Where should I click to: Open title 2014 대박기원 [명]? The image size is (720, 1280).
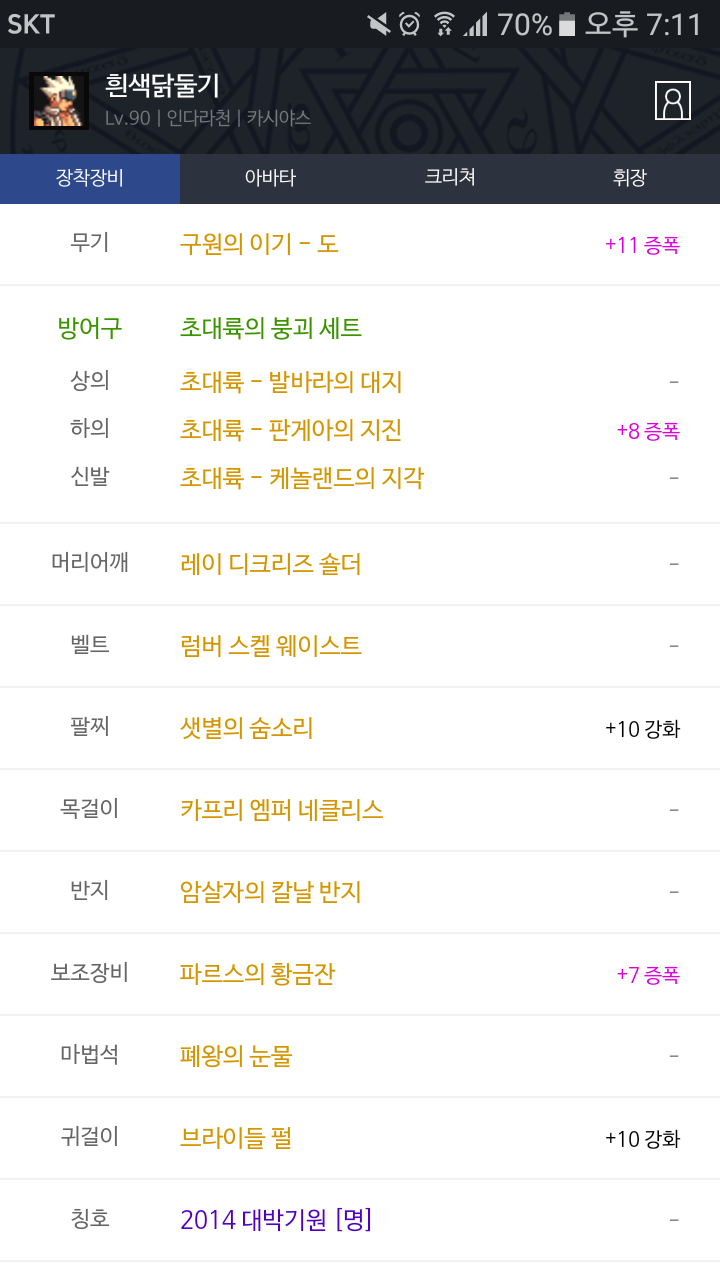click(276, 1220)
